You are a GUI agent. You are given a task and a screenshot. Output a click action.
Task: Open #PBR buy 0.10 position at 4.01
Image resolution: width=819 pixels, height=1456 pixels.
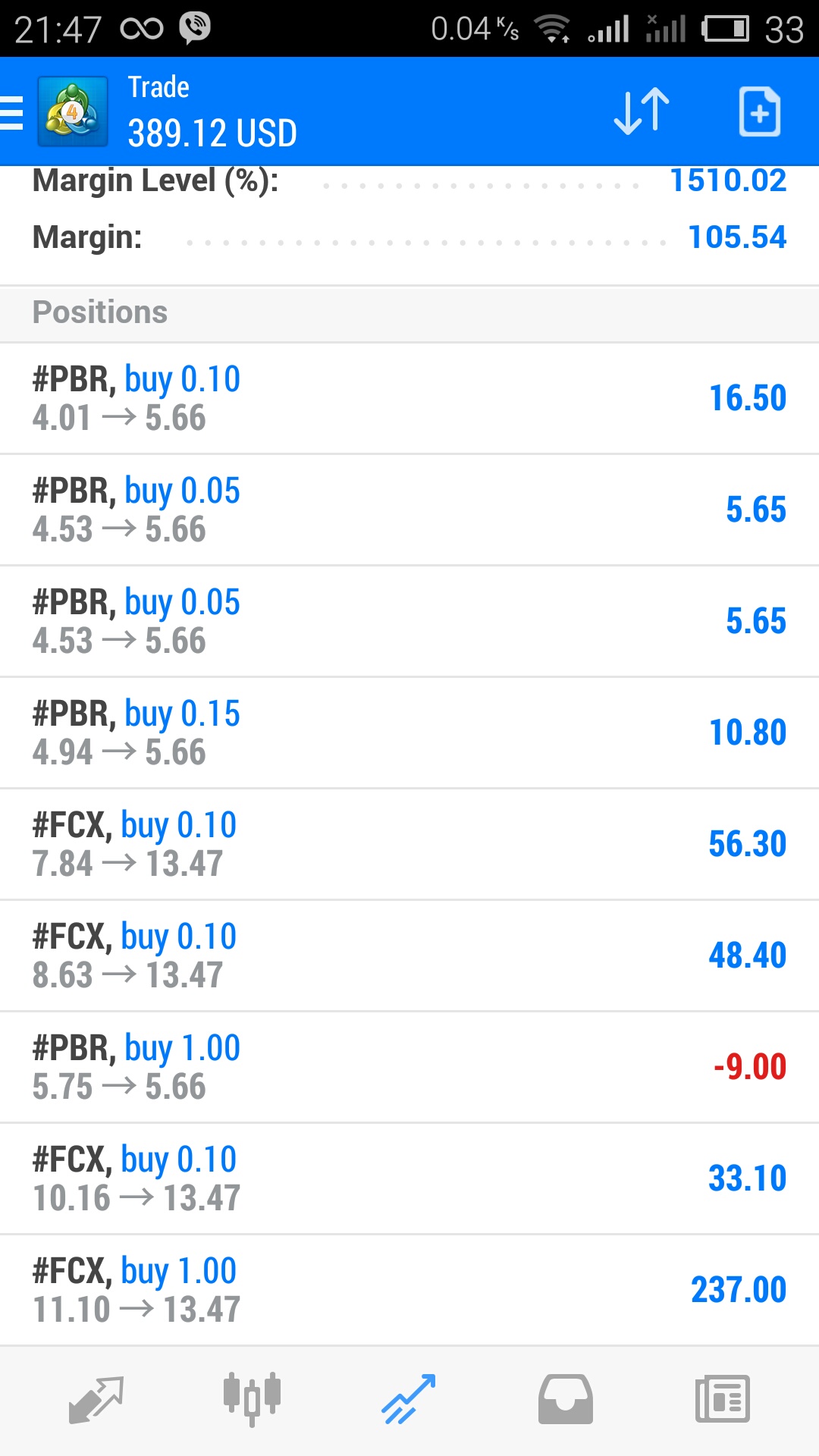point(409,399)
